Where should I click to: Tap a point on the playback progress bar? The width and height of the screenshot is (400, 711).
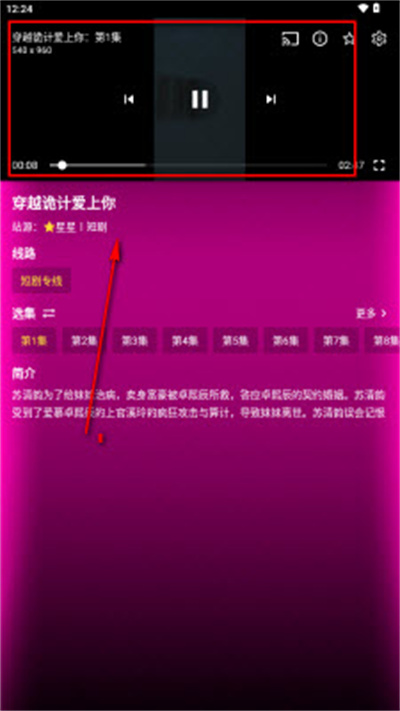tap(188, 165)
